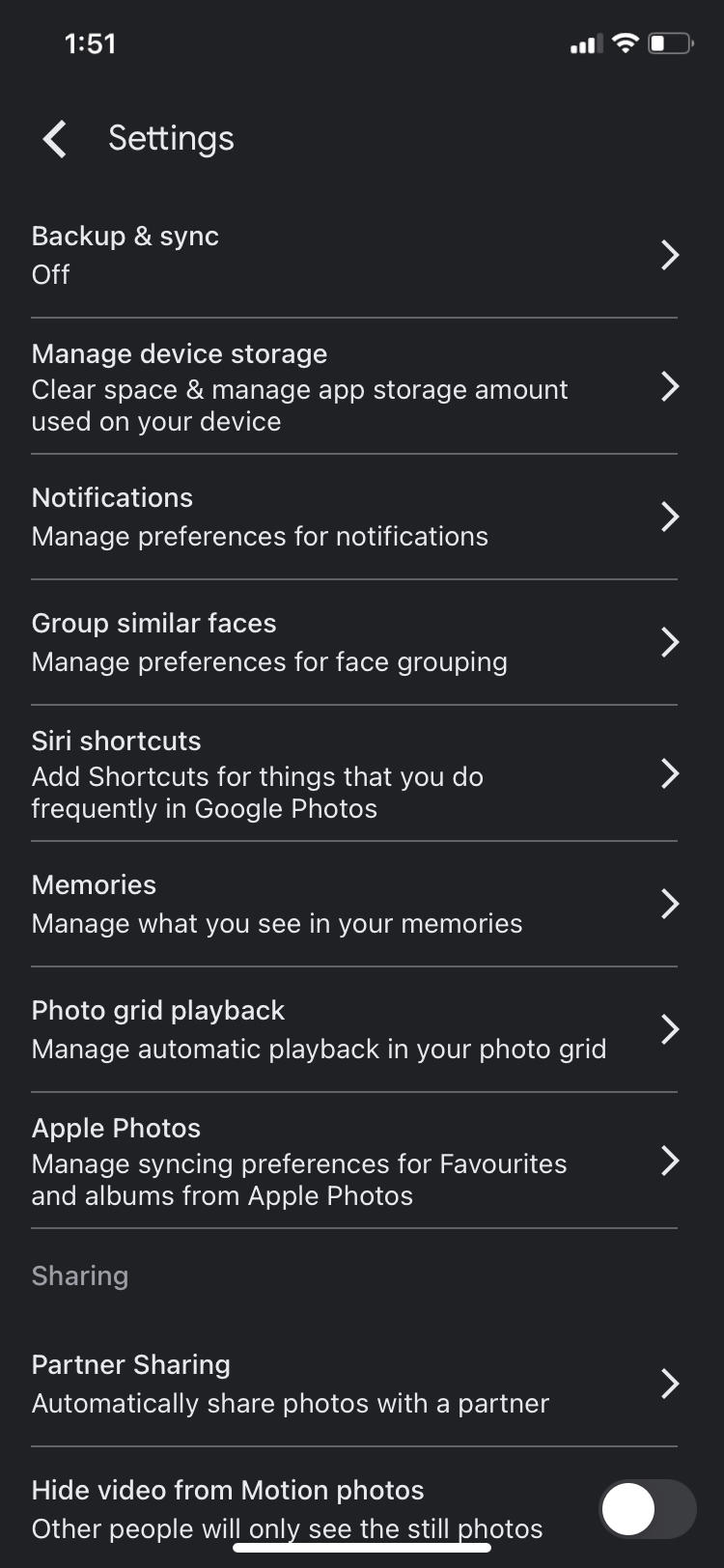
Task: Open Group similar faces settings
Action: (x=353, y=642)
